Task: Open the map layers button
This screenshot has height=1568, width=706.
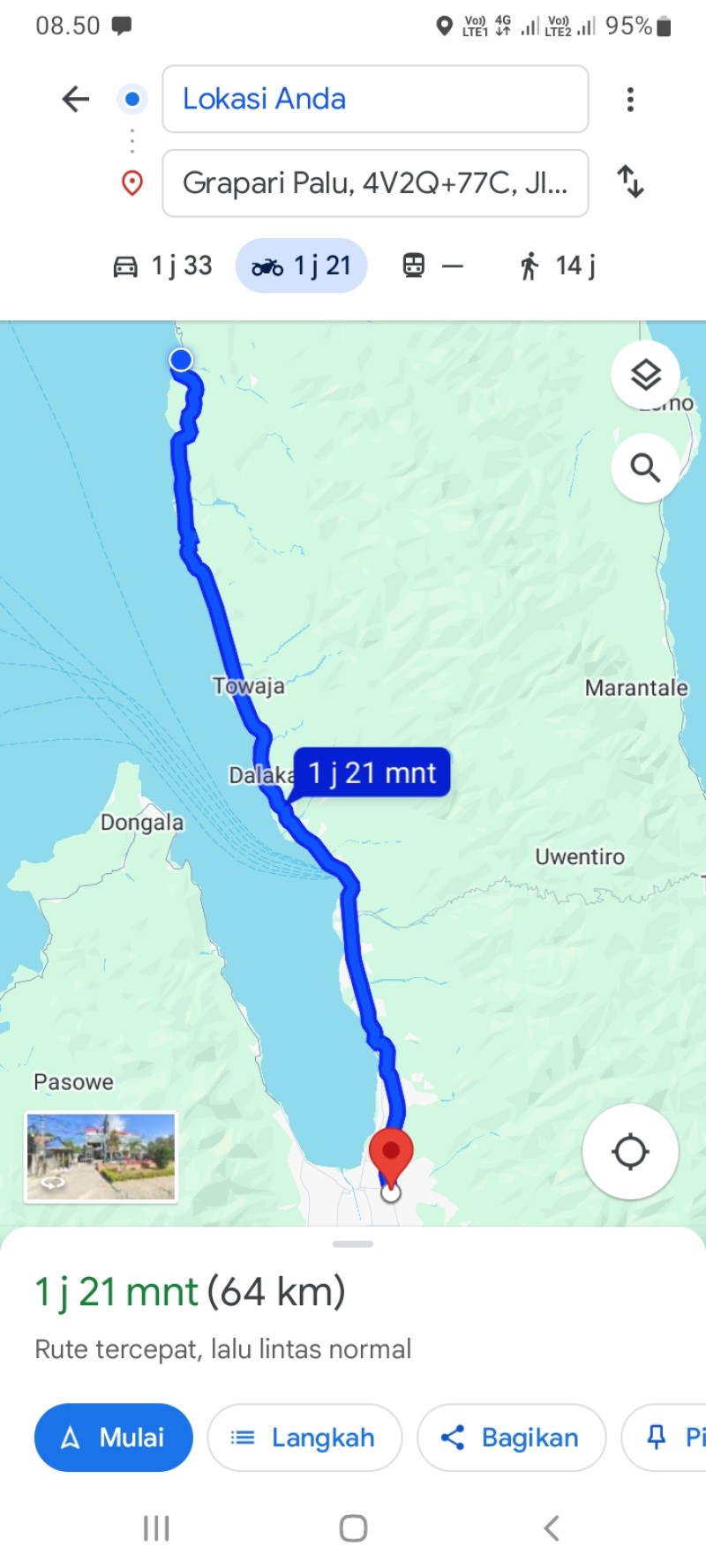Action: point(645,375)
